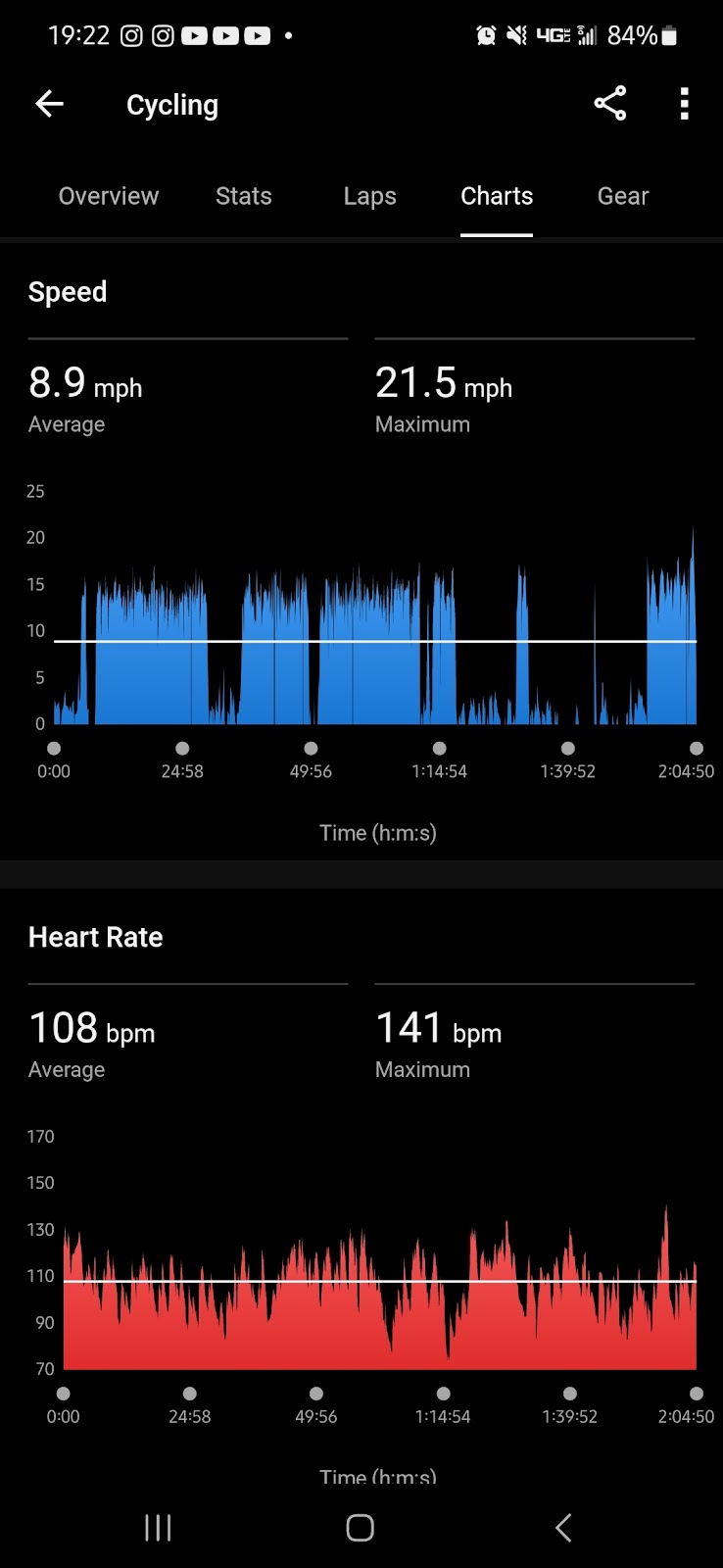723x1568 pixels.
Task: Switch to the Gear tab
Action: pyautogui.click(x=623, y=196)
